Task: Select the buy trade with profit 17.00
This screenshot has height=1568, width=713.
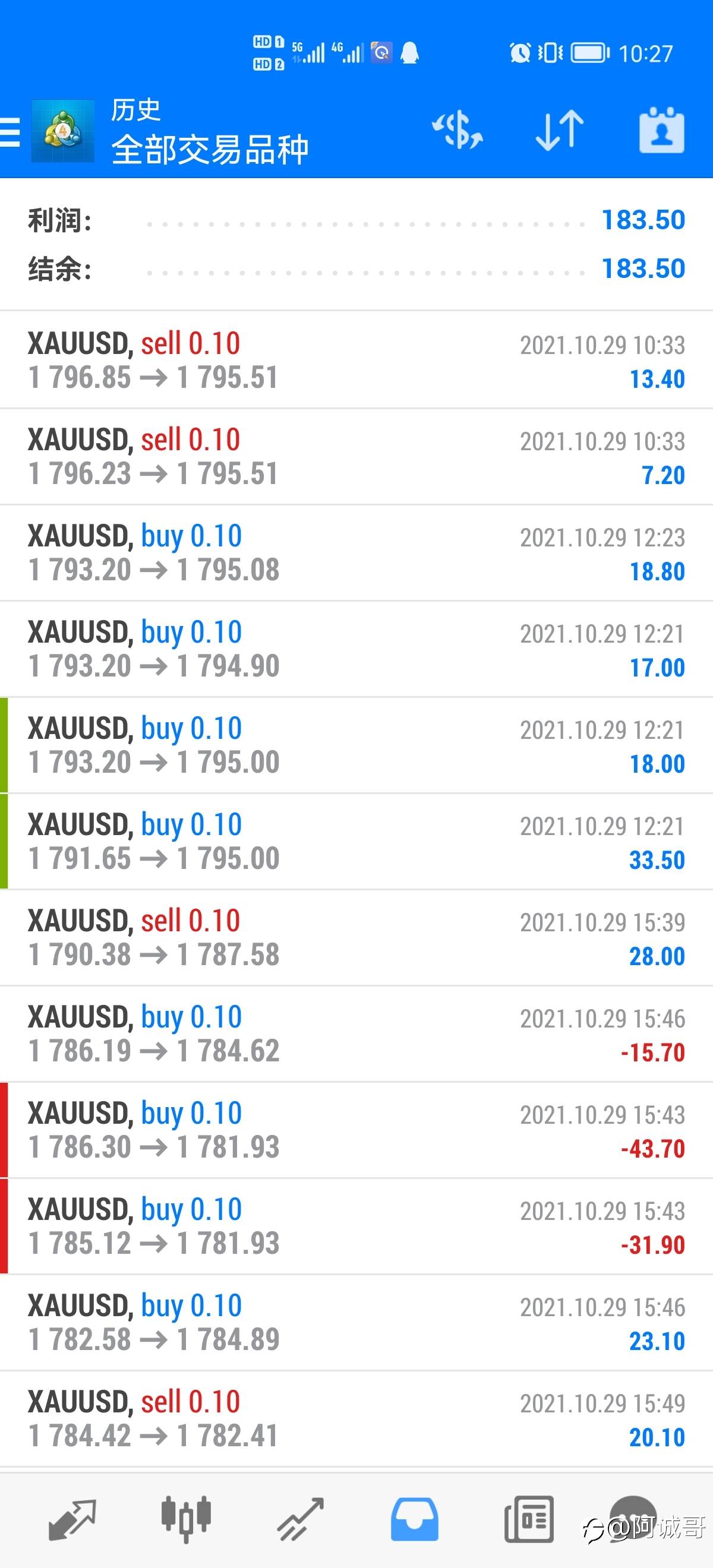Action: [356, 649]
